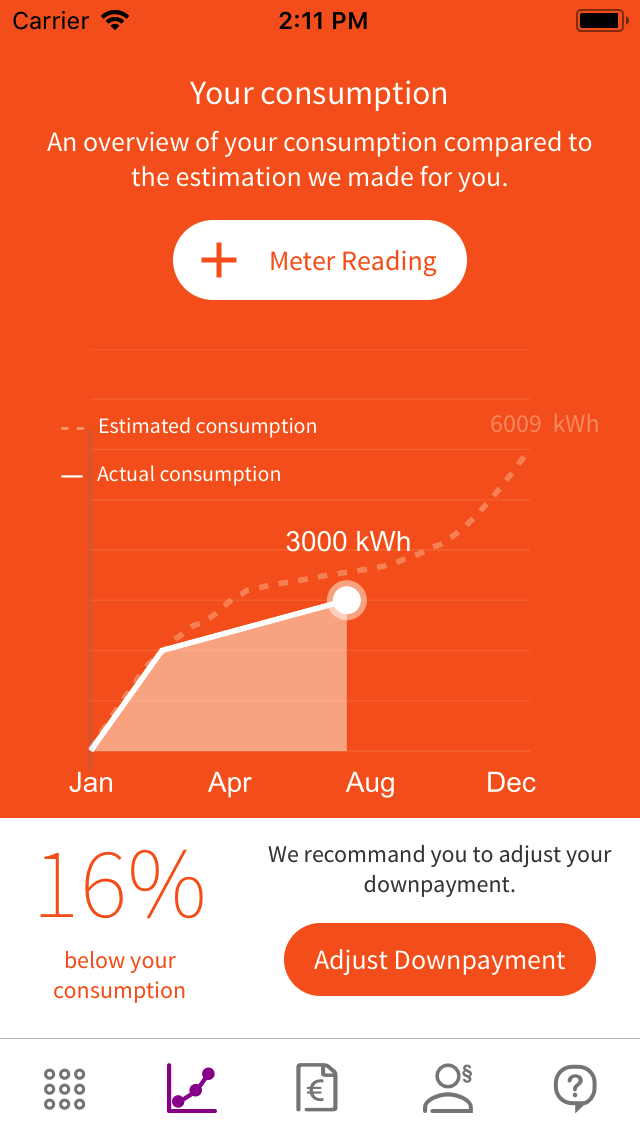
Task: Go to the account profile tab
Action: 447,1088
